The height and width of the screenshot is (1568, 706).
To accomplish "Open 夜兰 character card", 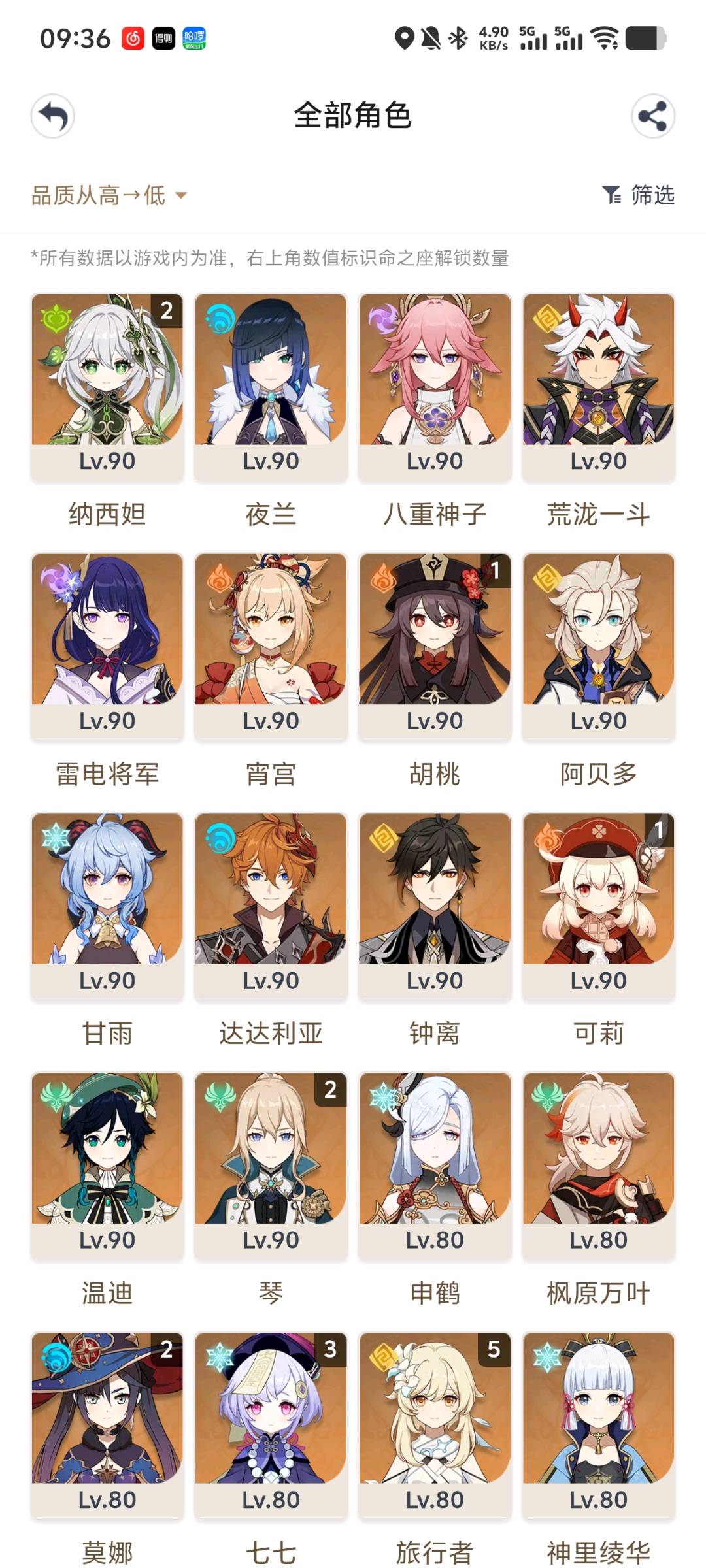I will click(x=271, y=387).
